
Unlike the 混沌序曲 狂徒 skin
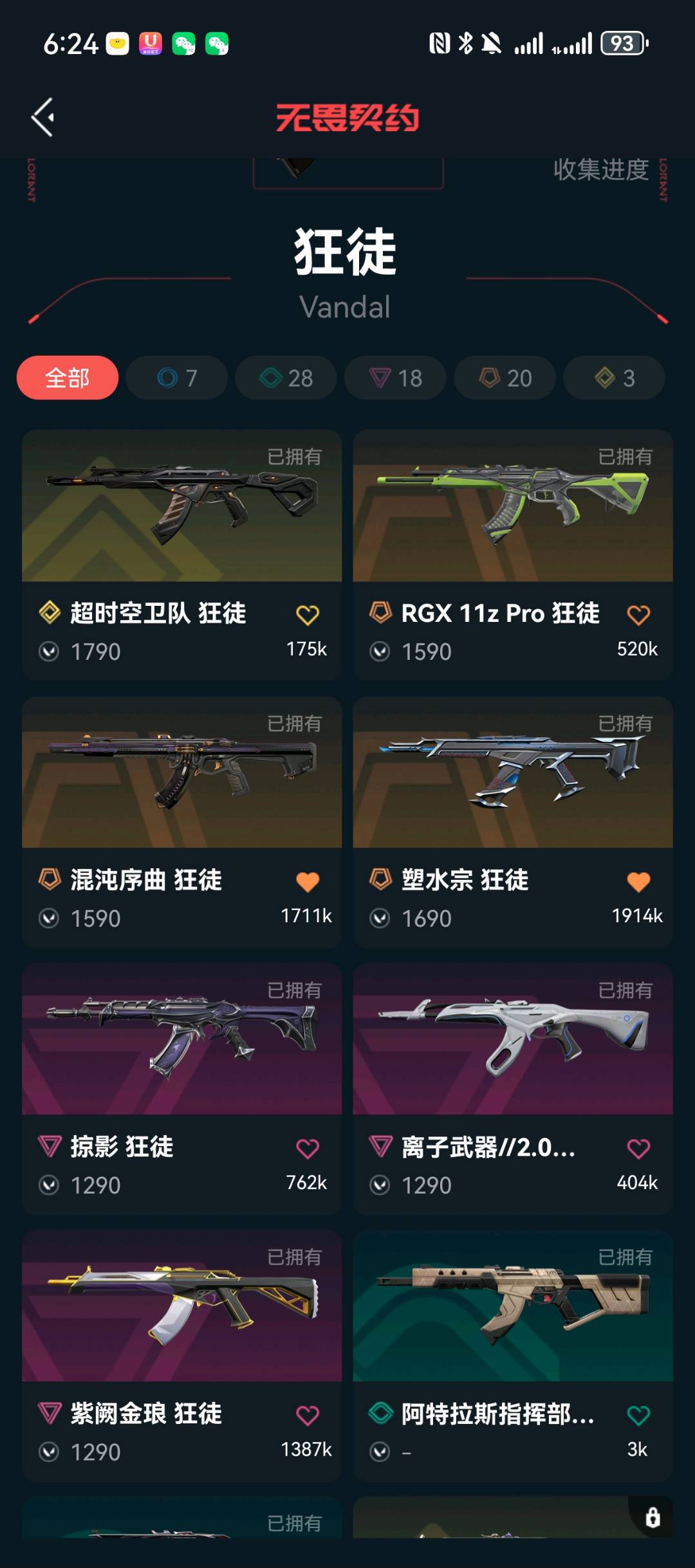[308, 882]
